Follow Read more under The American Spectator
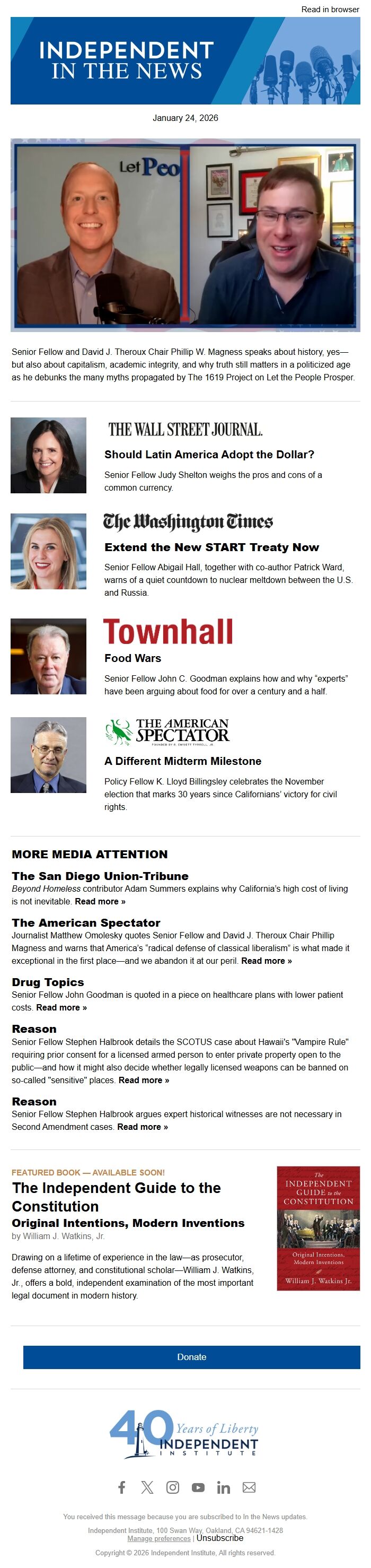This screenshot has height=1568, width=371. click(266, 961)
